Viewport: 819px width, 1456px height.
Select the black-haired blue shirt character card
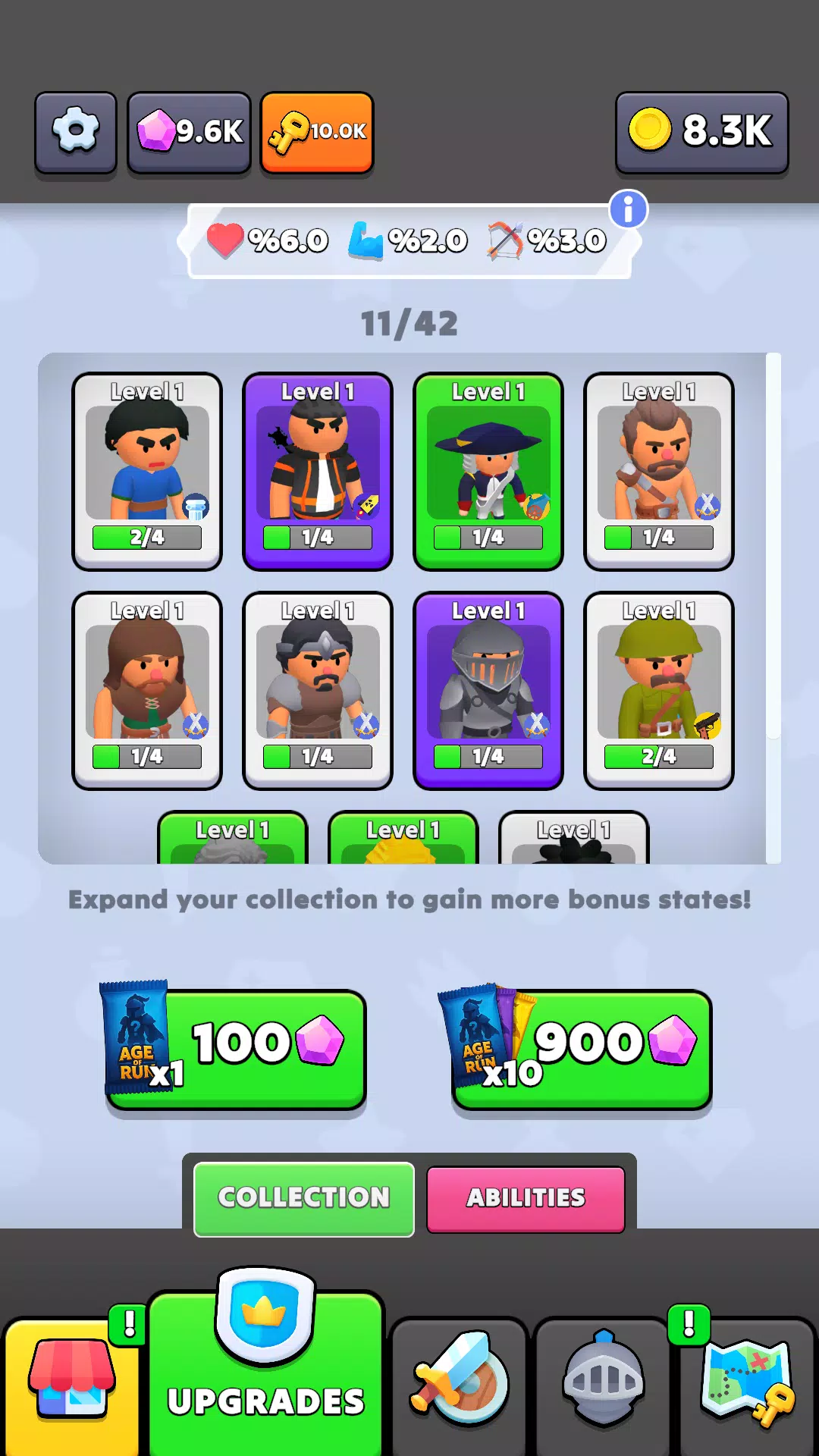coord(147,471)
